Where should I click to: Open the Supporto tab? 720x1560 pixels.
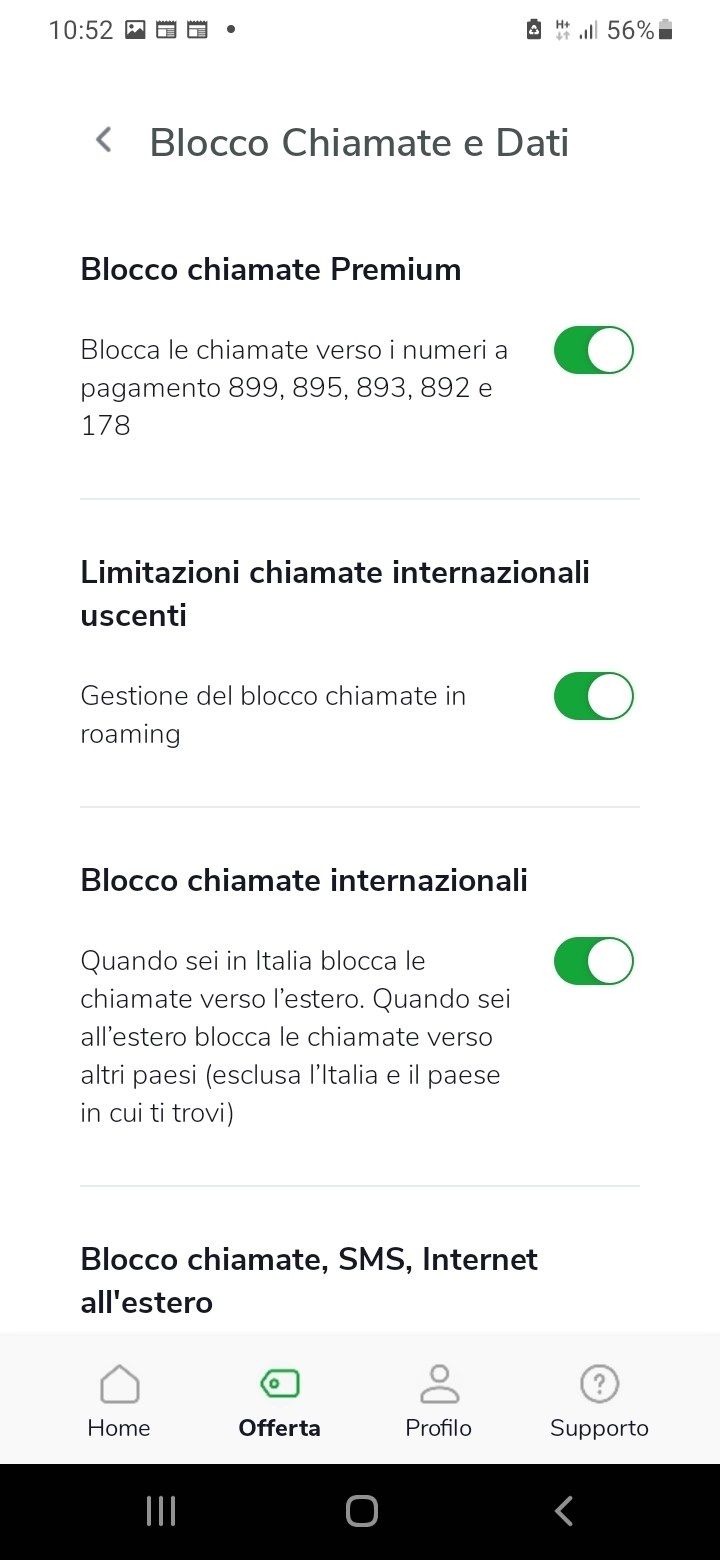(599, 1400)
